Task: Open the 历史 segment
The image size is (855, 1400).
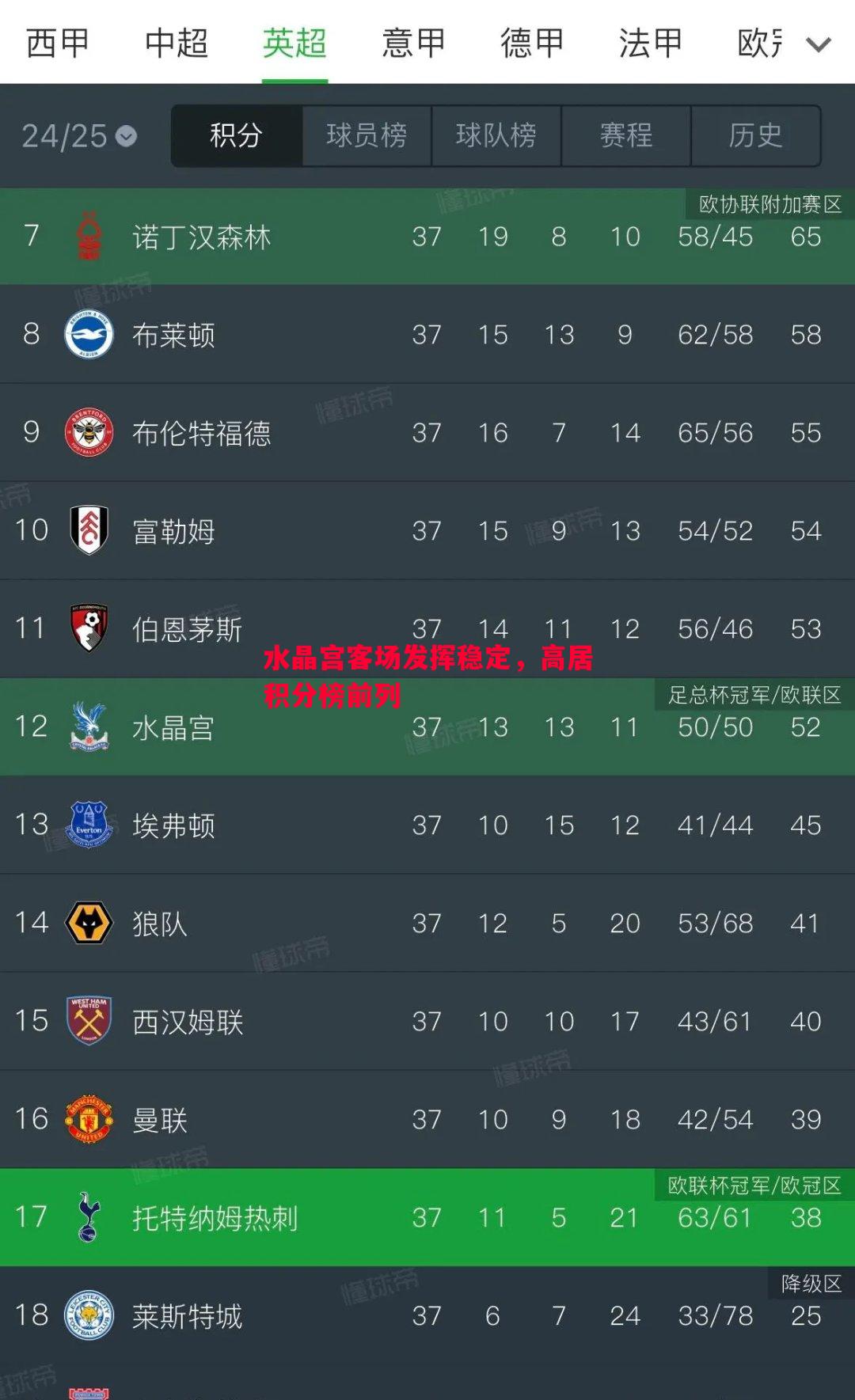Action: [755, 135]
